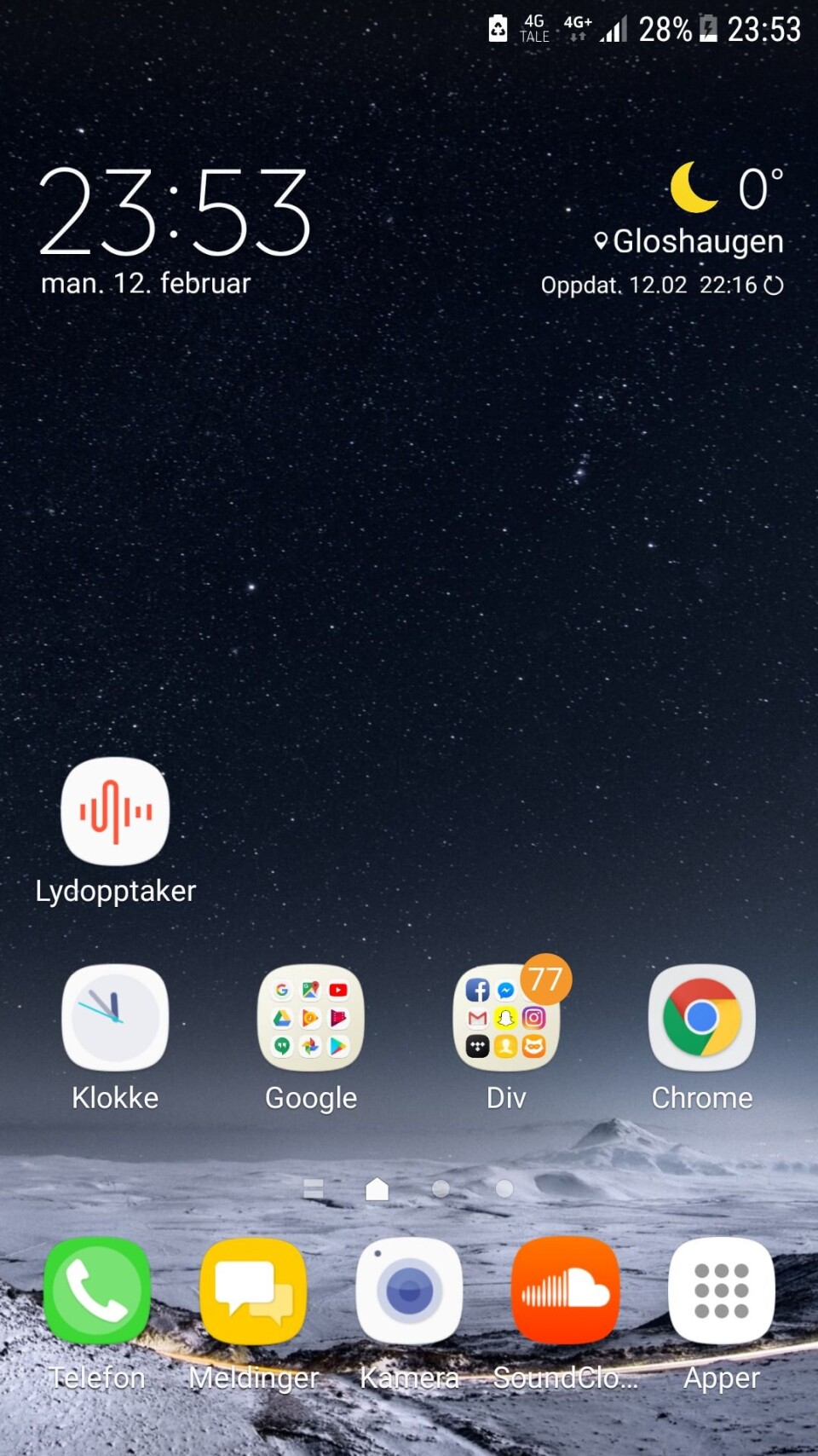Screen dimensions: 818x1456
Task: Open the Apper app drawer
Action: coord(721,1291)
